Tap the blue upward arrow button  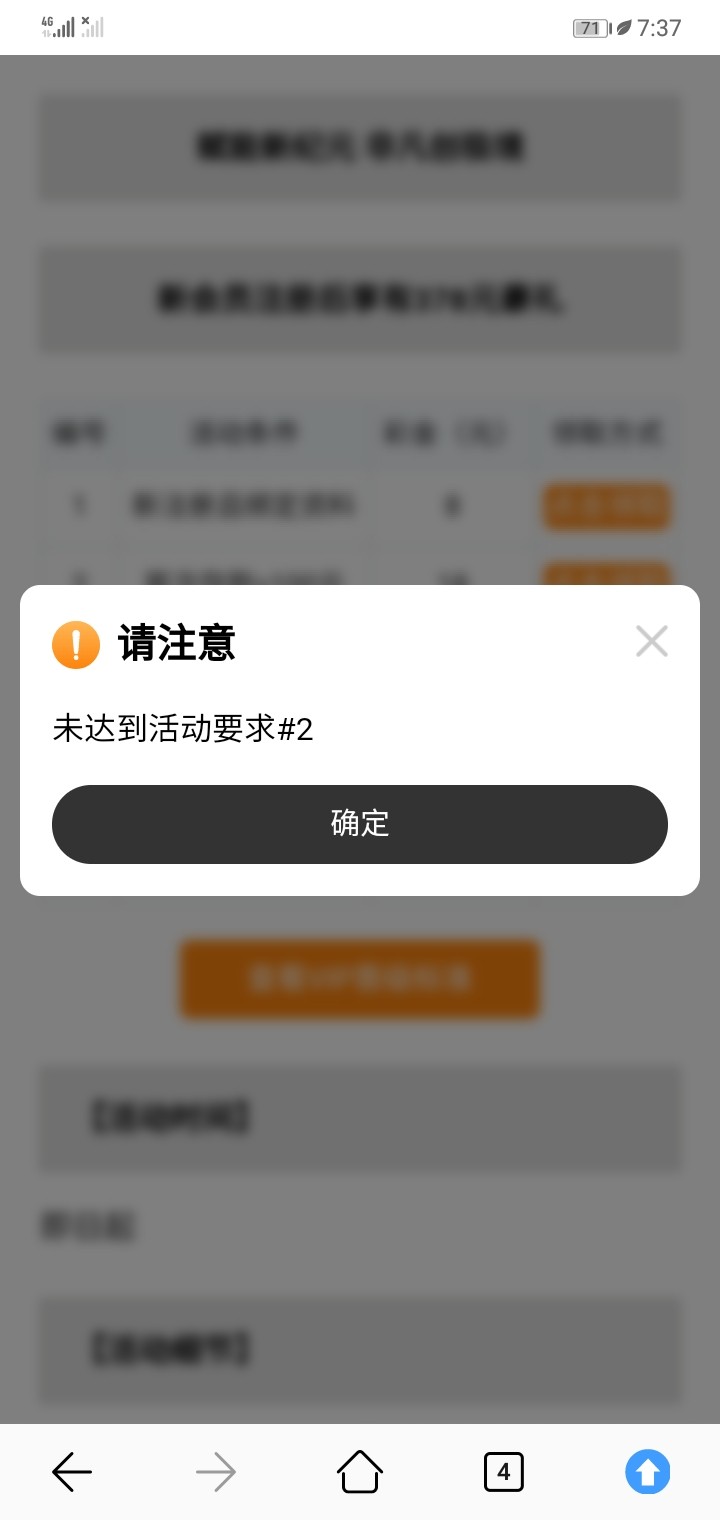tap(648, 1472)
